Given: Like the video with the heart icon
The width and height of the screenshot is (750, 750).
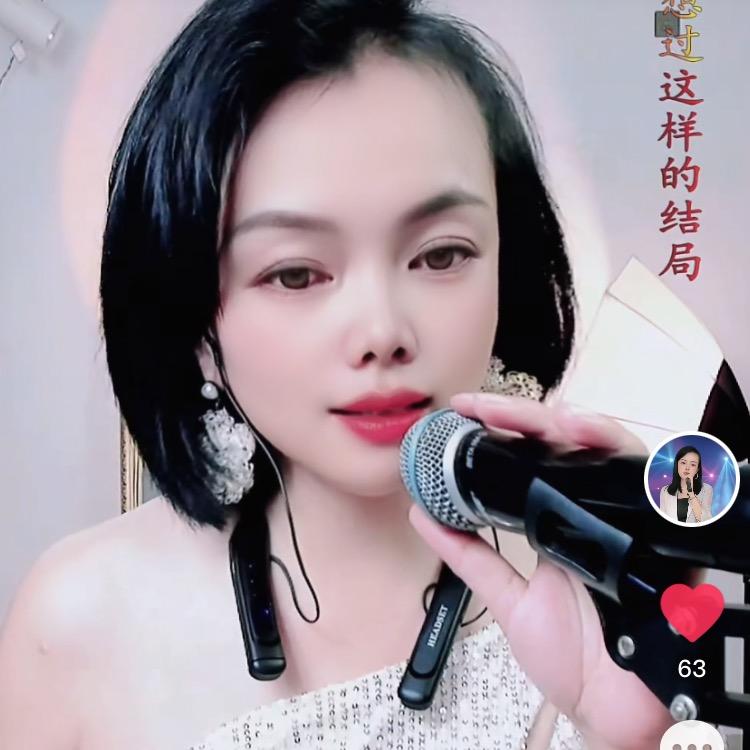Looking at the screenshot, I should click(x=692, y=611).
